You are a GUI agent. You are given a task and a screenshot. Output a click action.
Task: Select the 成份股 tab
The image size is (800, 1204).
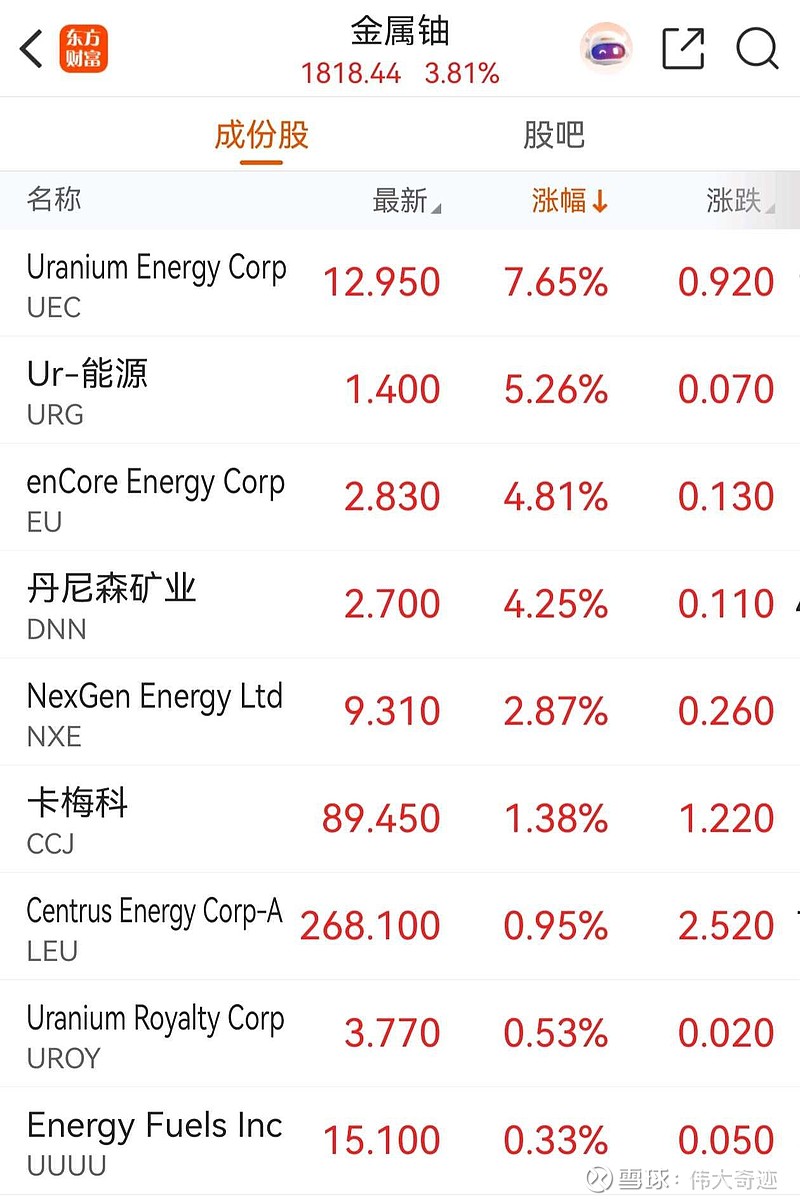click(262, 135)
